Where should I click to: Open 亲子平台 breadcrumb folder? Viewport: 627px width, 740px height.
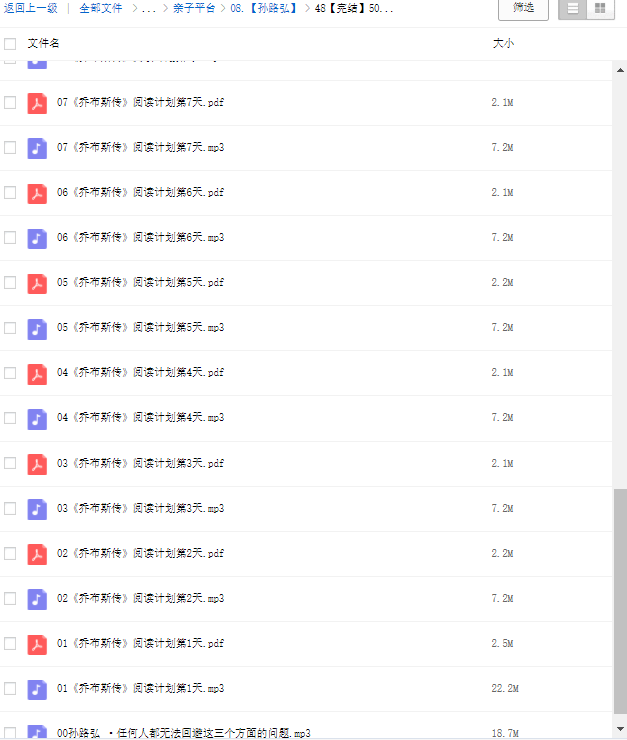pos(193,8)
